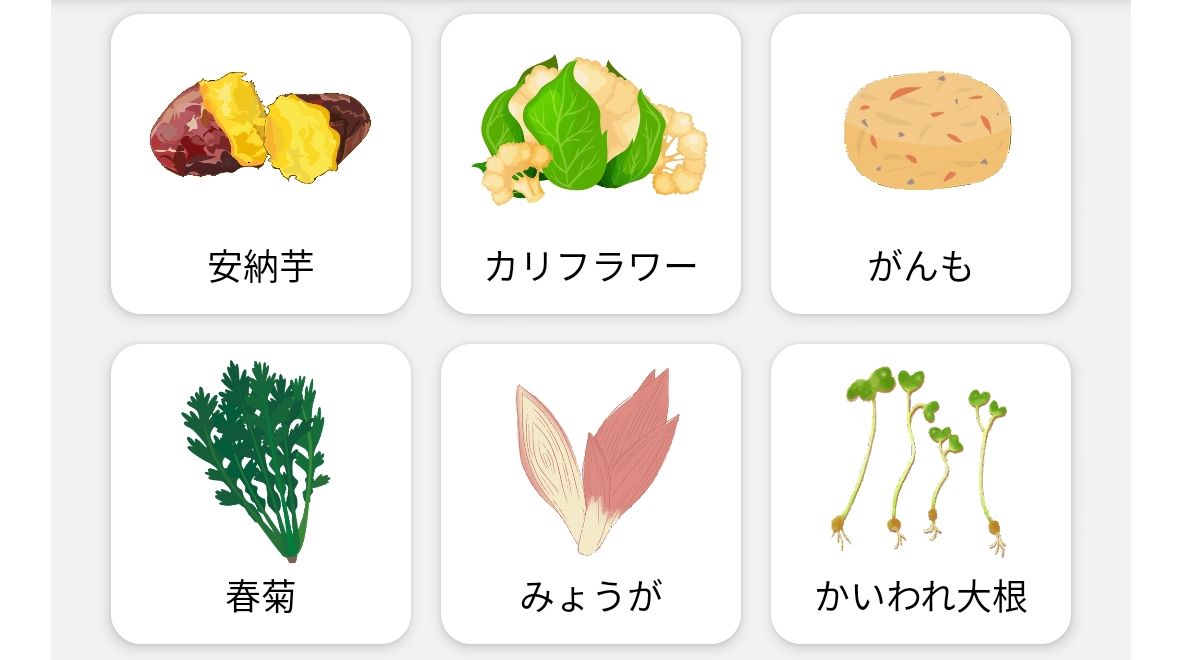This screenshot has width=1180, height=660.
Task: Open the みょうが card
Action: 590,494
